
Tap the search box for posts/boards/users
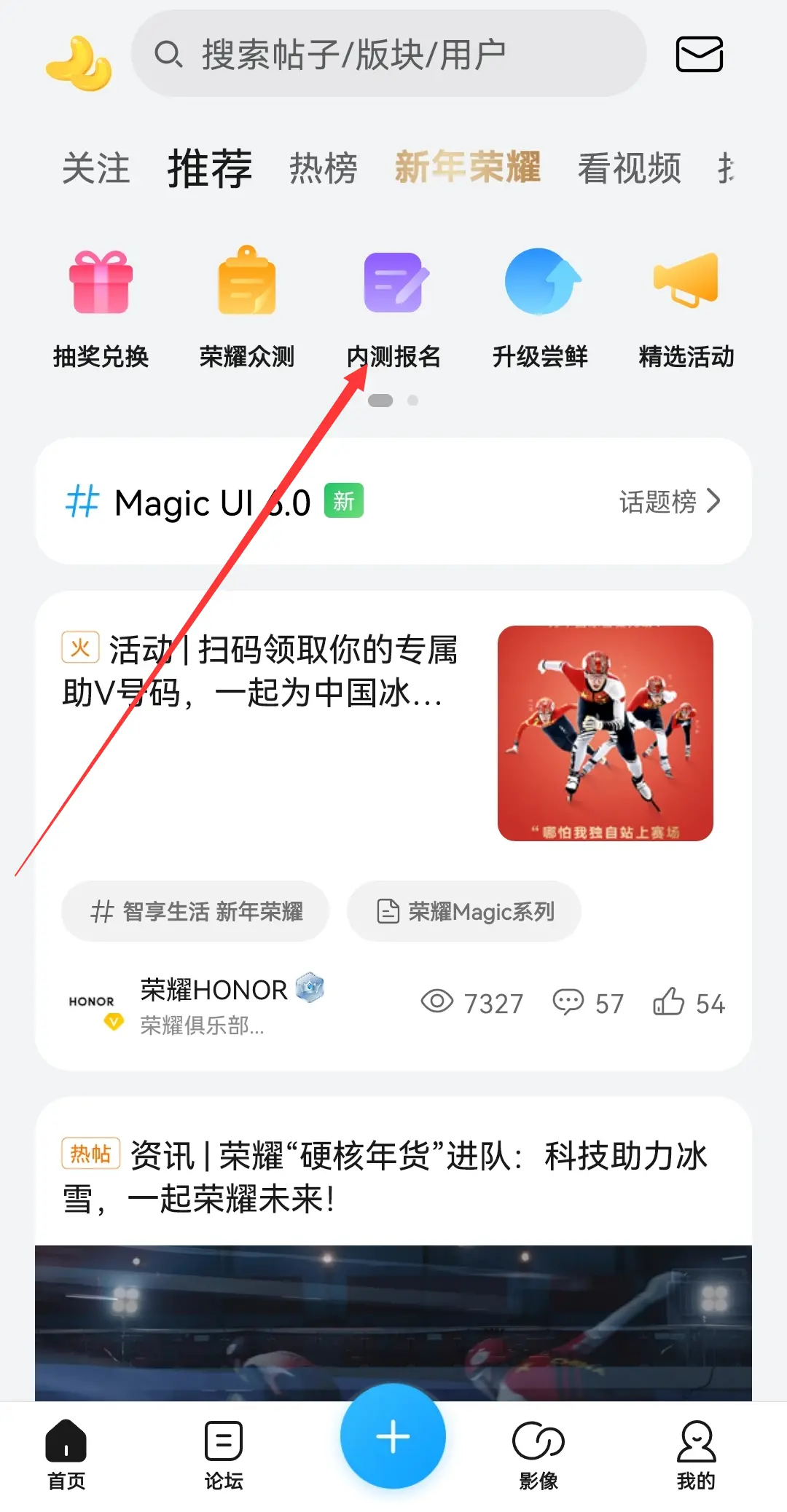388,55
